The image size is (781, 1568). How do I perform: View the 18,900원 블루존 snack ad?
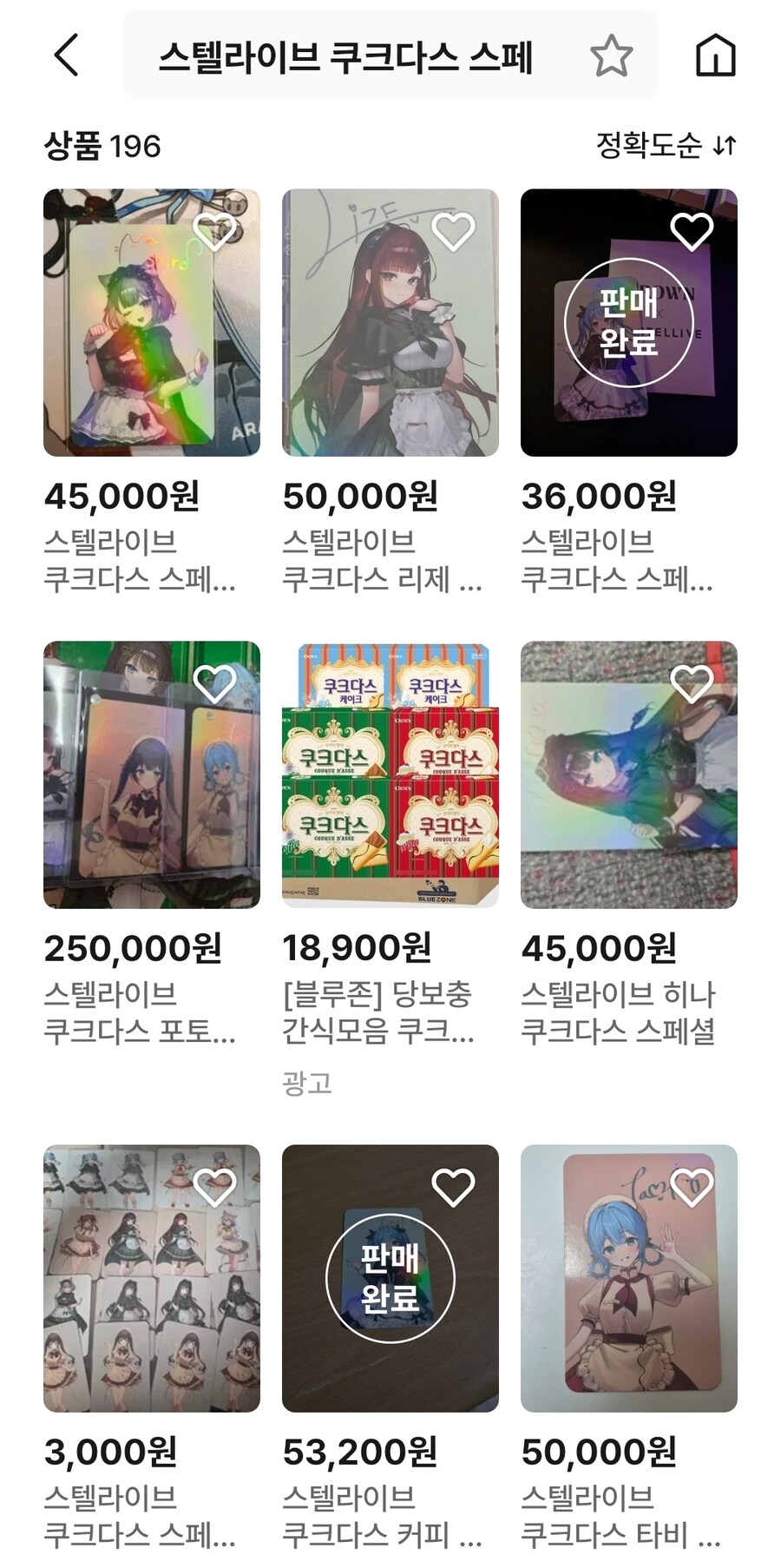[x=390, y=774]
